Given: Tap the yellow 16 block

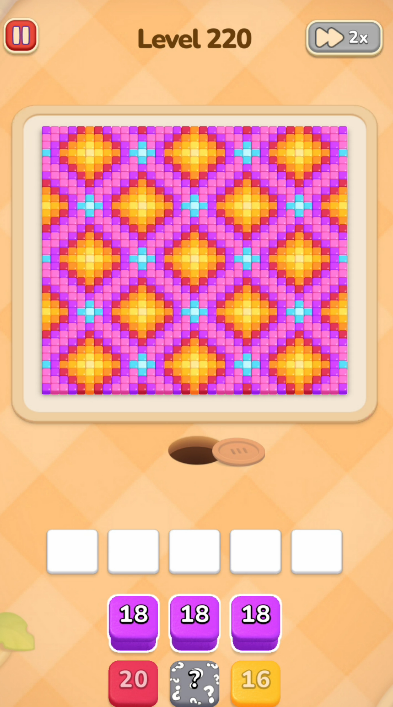Looking at the screenshot, I should tap(256, 684).
